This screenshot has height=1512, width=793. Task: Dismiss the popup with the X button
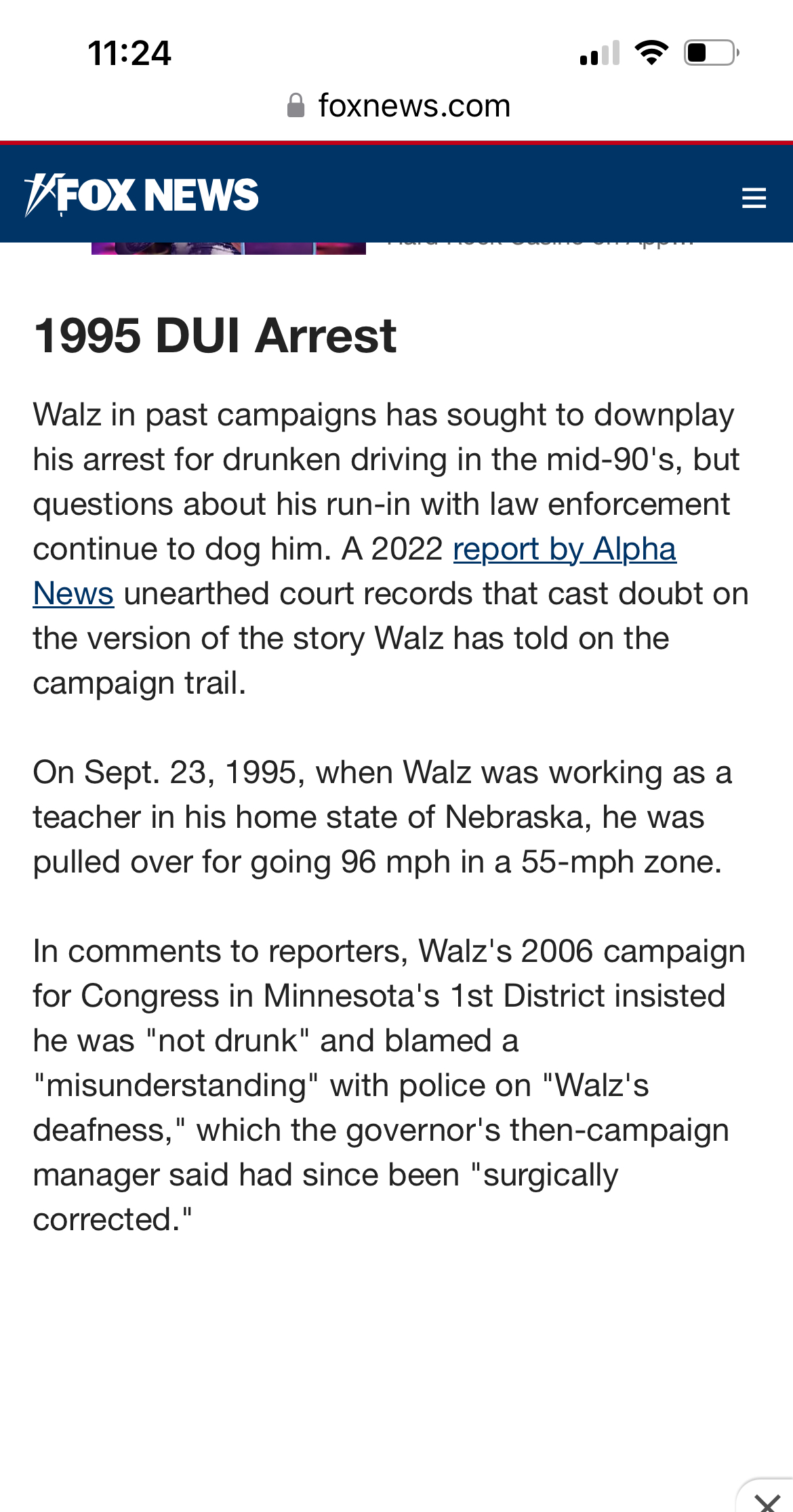[767, 1500]
